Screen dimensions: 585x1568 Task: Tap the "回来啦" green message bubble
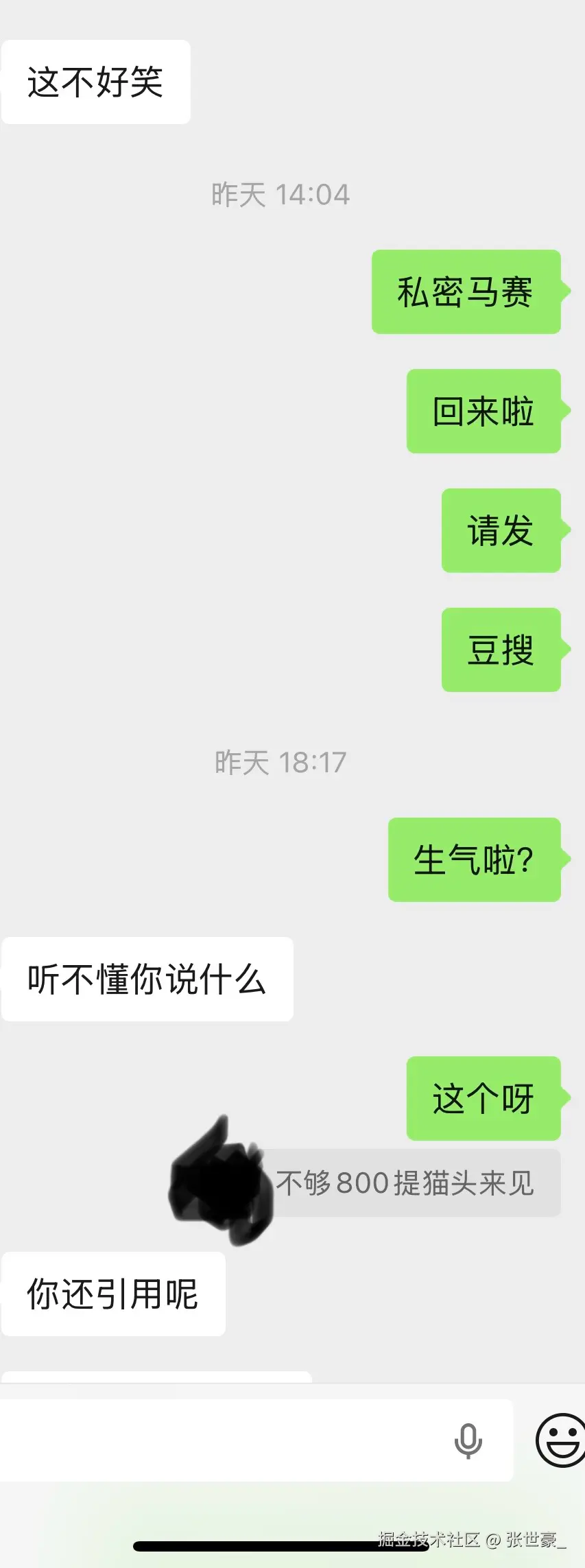coord(483,410)
